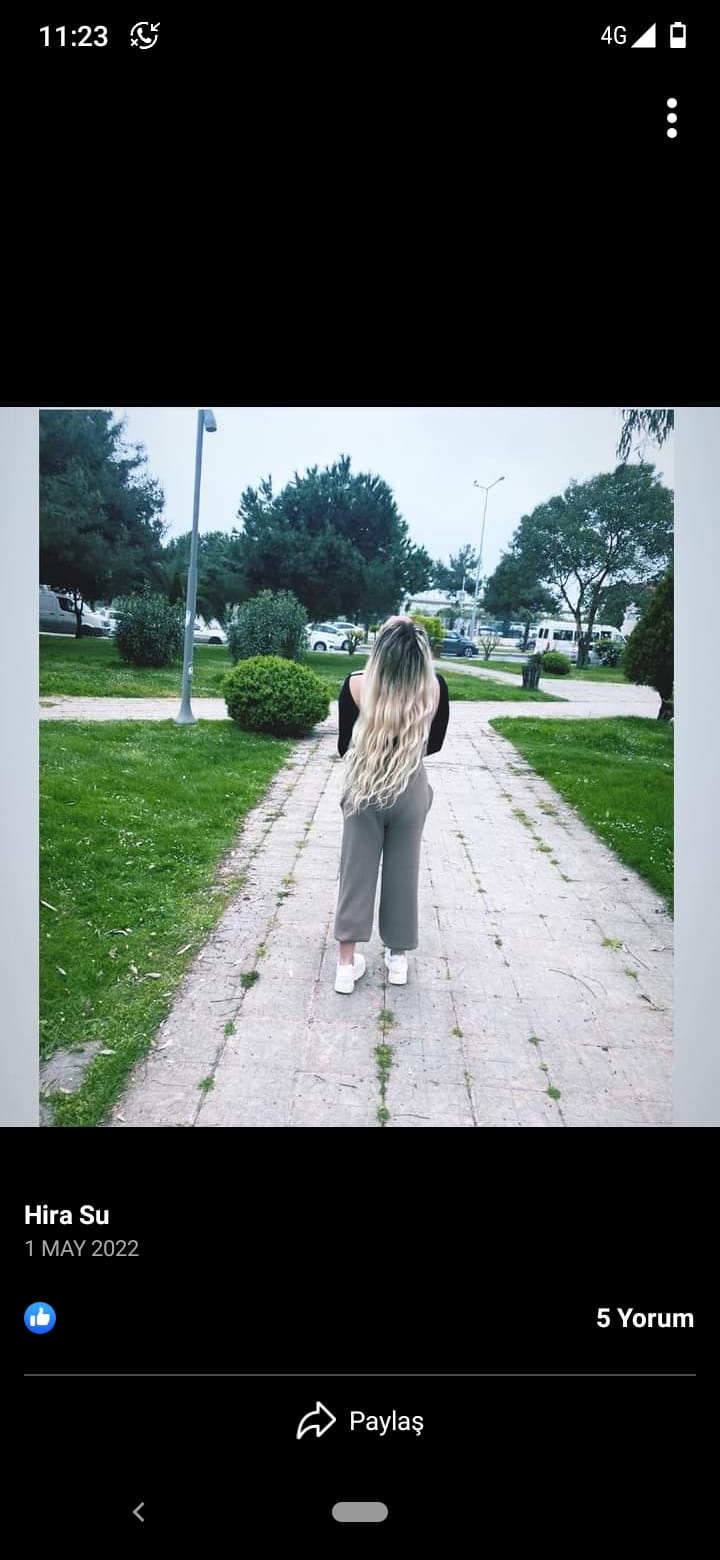View the blue like reactions
This screenshot has width=720, height=1560.
click(40, 1318)
